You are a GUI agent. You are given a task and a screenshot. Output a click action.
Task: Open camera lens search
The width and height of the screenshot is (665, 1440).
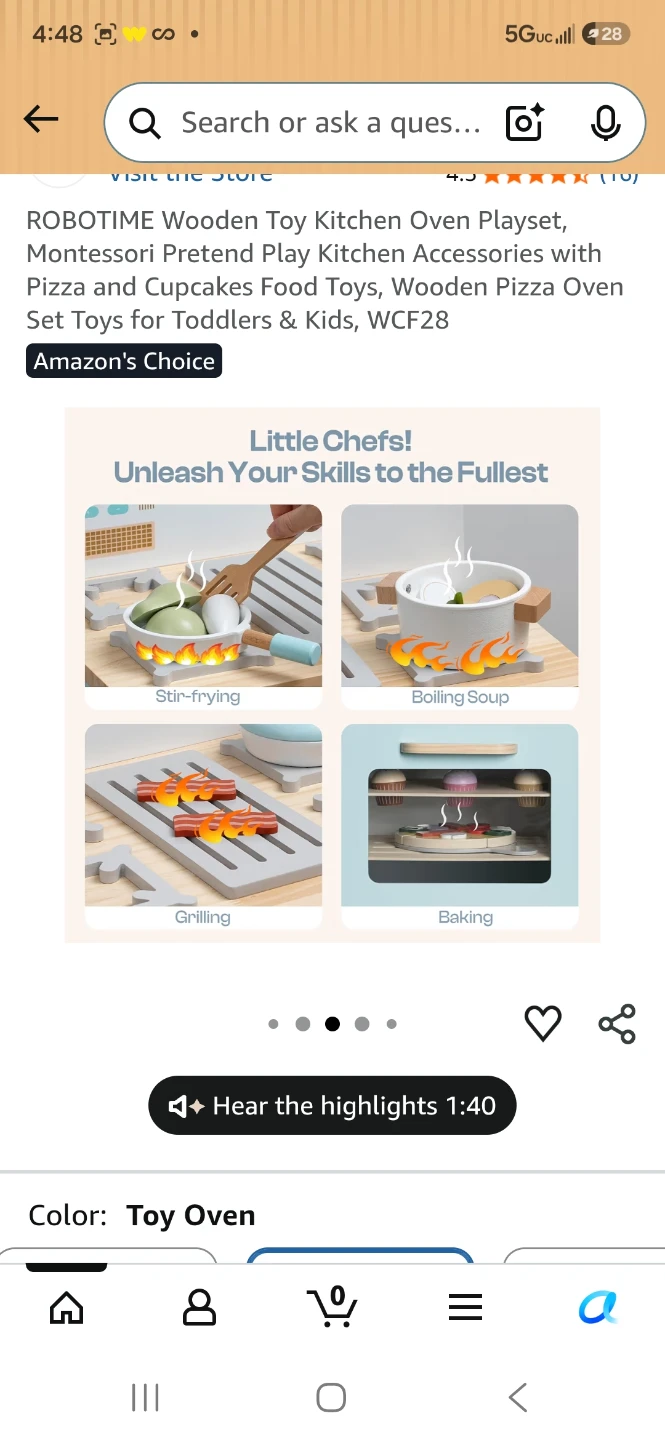point(524,123)
